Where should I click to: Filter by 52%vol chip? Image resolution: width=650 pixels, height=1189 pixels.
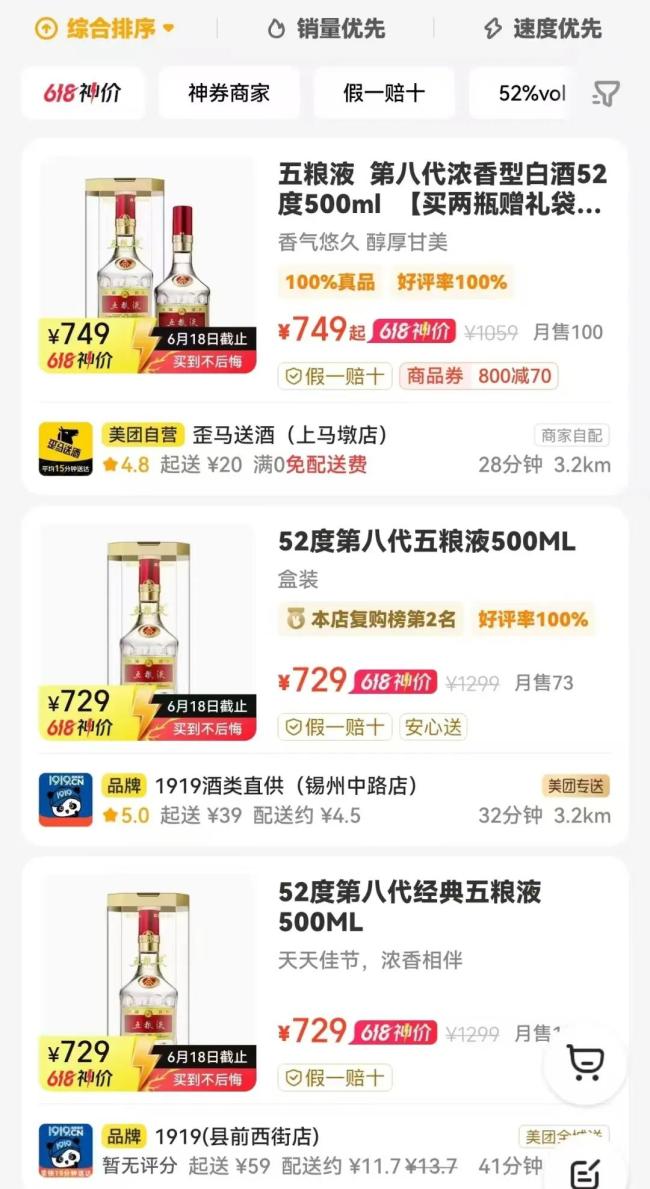(531, 94)
